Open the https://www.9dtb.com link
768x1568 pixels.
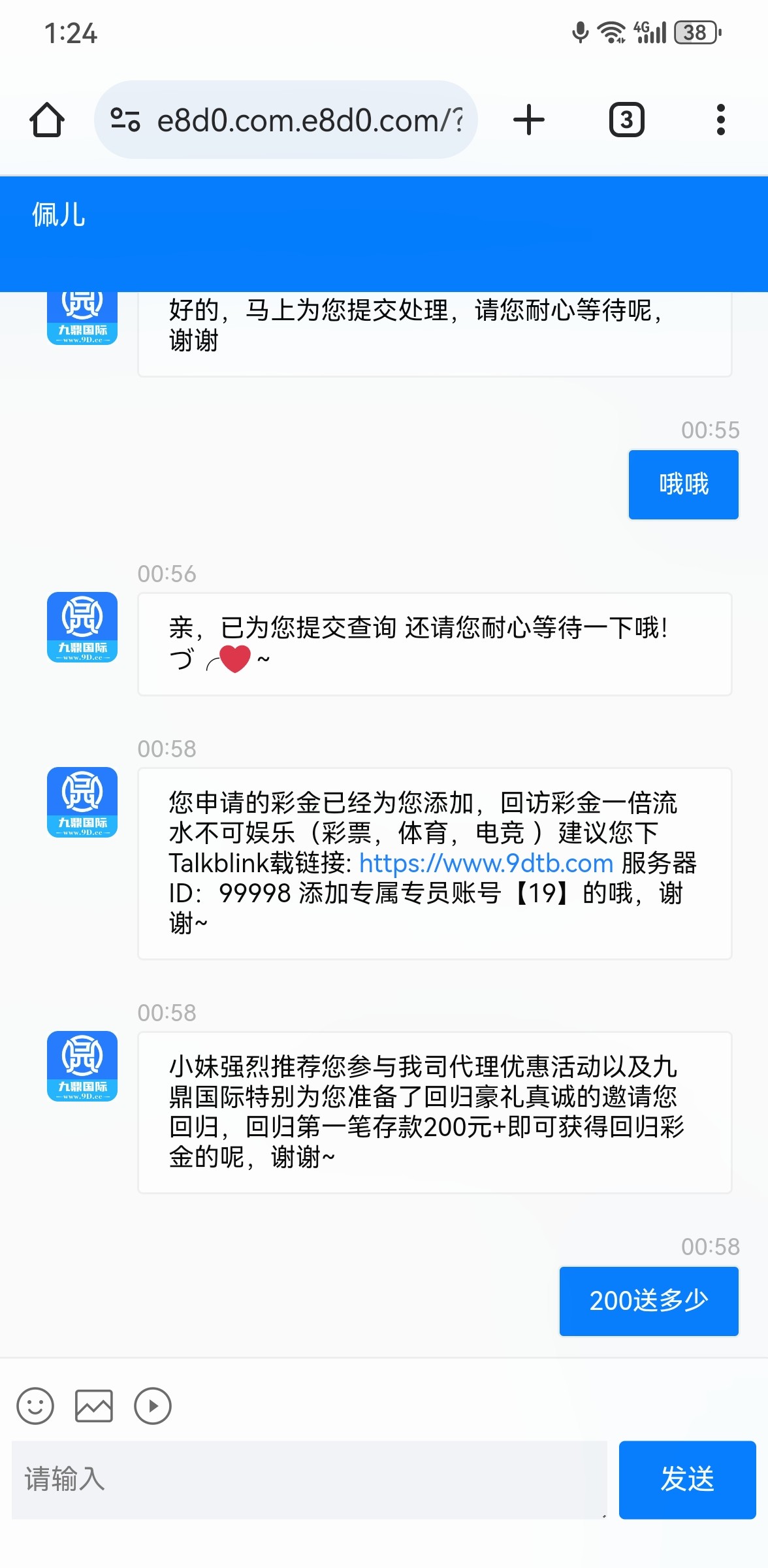[x=486, y=864]
